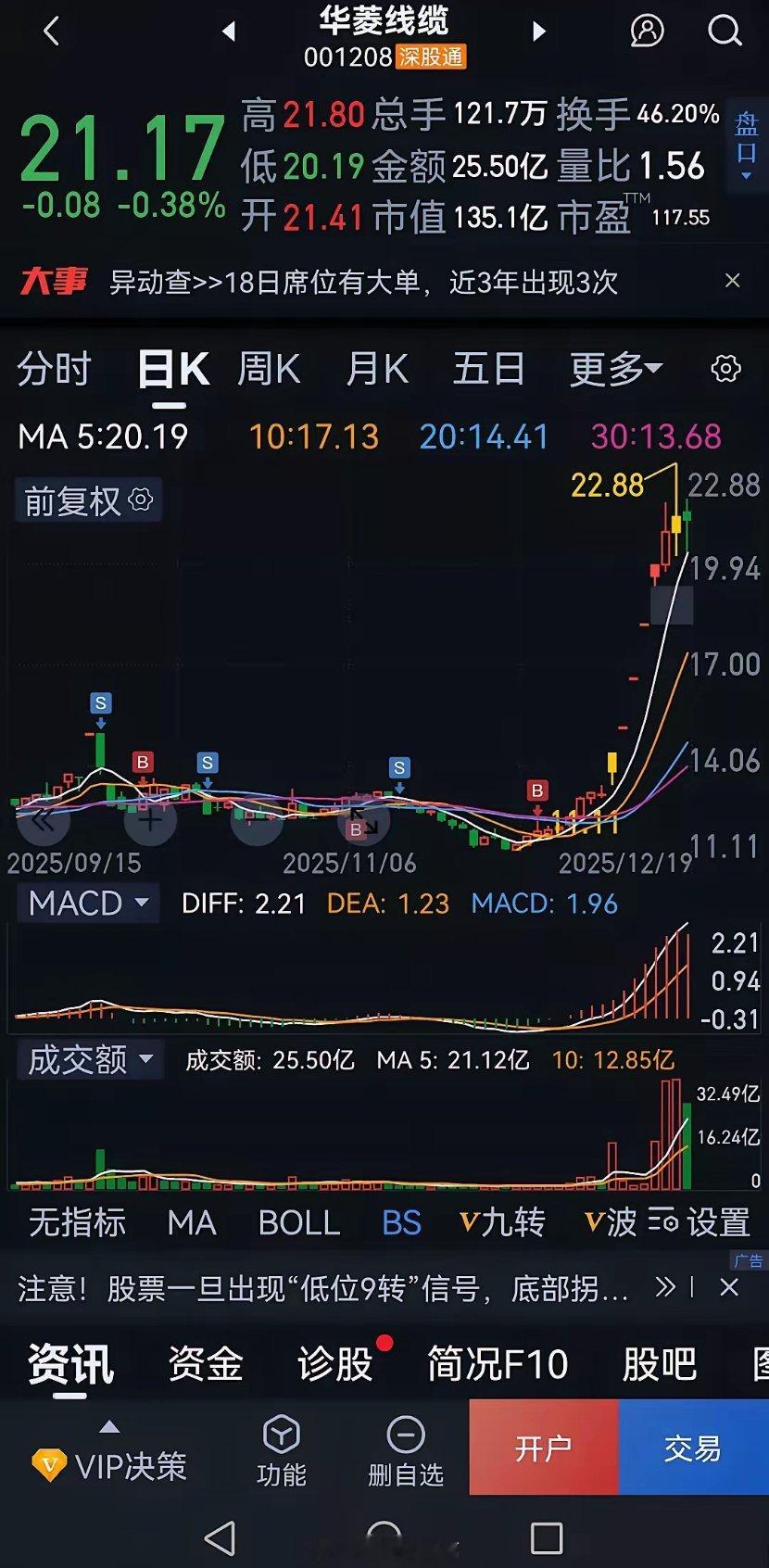Viewport: 769px width, 1568px height.
Task: Dismiss the 大事 news banner
Action: (732, 281)
